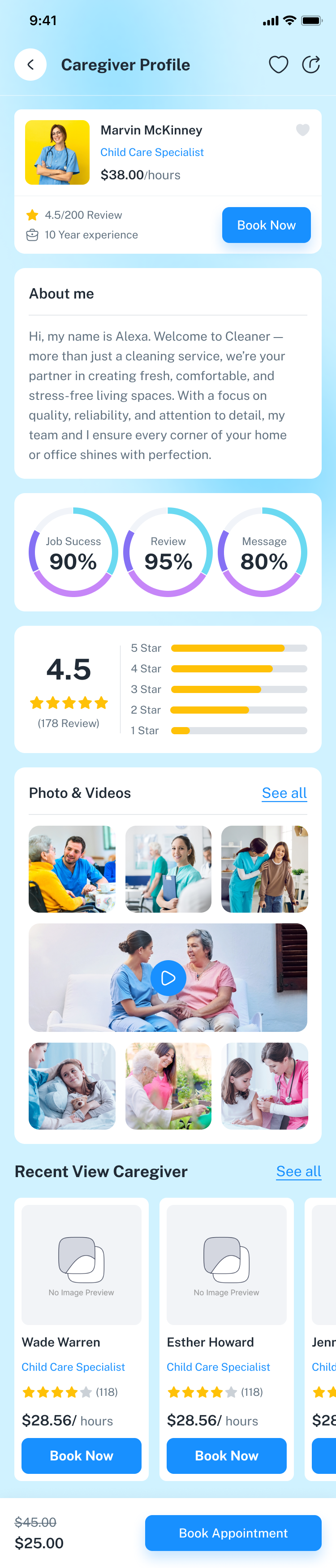
Task: Open the photo of girl hugging teddy bear
Action: click(72, 1085)
